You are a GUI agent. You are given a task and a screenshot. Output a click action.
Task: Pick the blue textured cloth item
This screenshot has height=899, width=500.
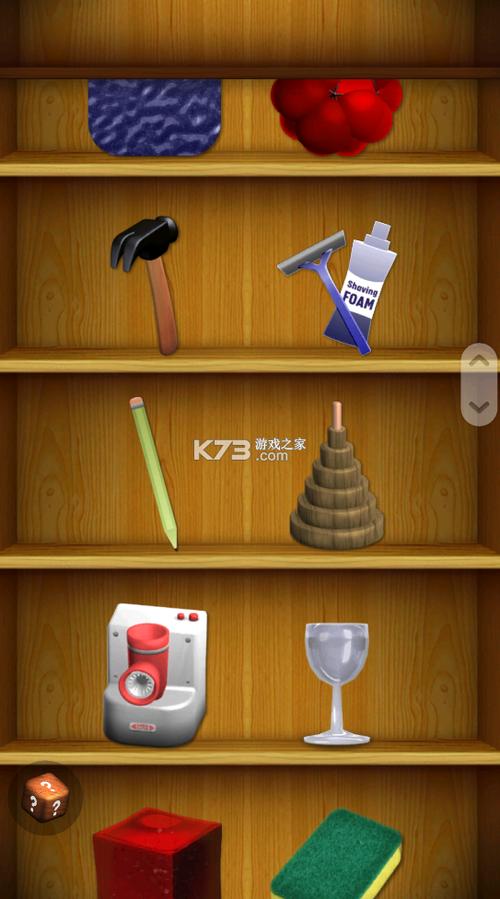(x=155, y=117)
